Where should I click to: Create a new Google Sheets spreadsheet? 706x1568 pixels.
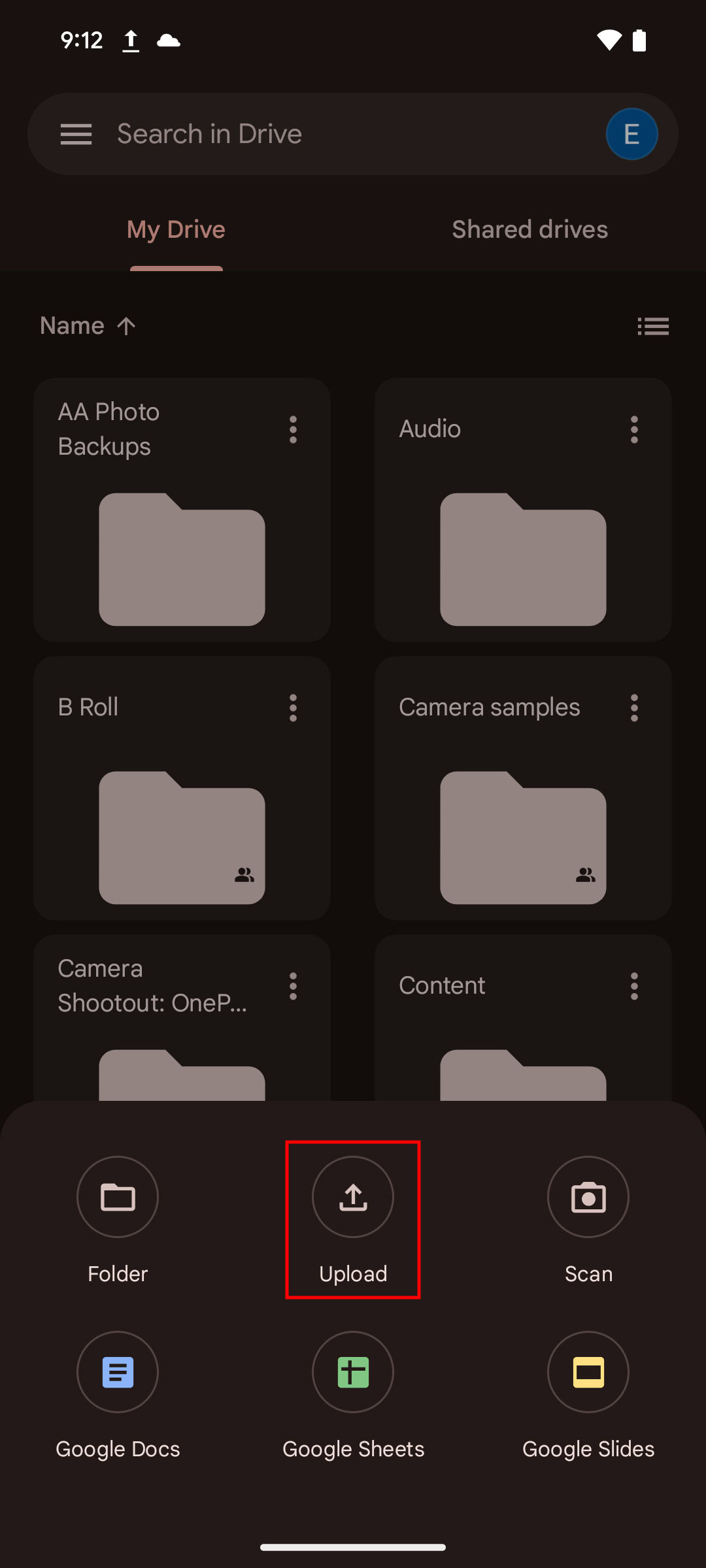(353, 1372)
